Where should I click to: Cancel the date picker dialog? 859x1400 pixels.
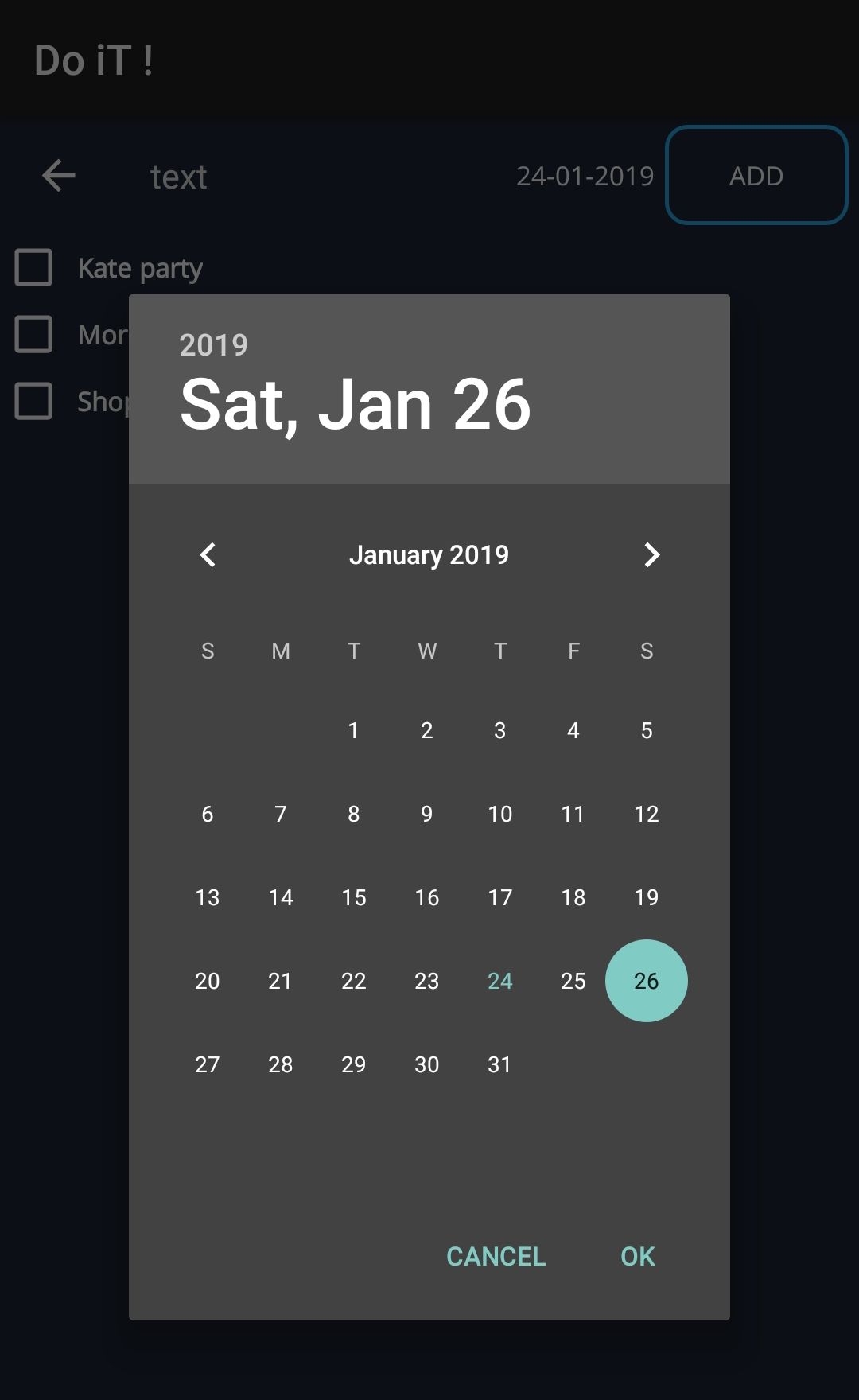click(x=496, y=1256)
